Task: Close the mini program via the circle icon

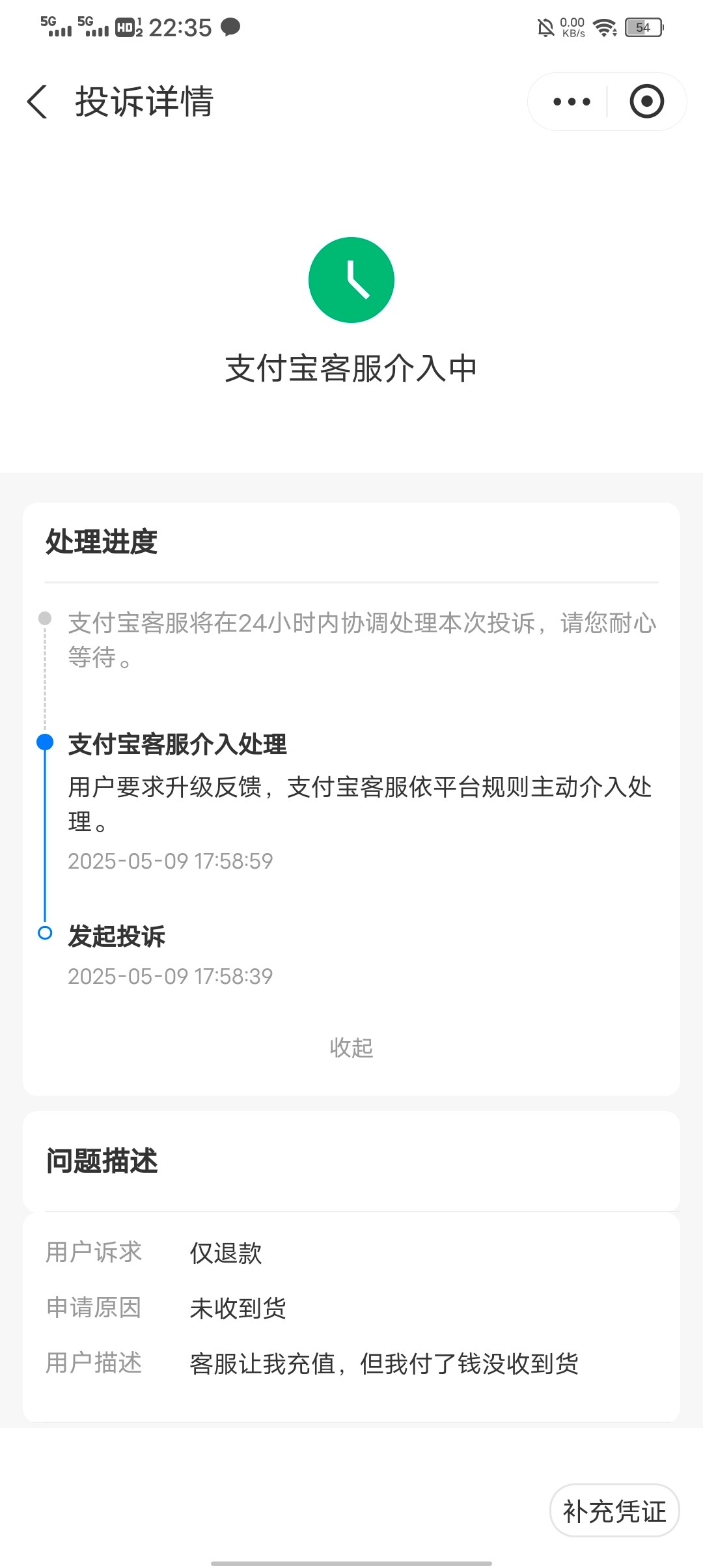Action: point(646,102)
